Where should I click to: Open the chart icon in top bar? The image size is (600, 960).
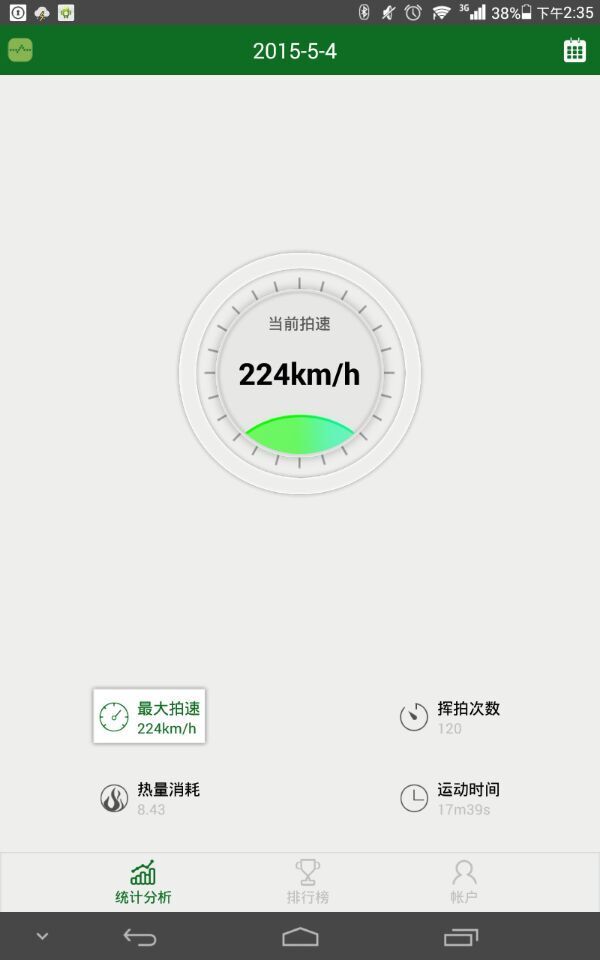pos(20,50)
